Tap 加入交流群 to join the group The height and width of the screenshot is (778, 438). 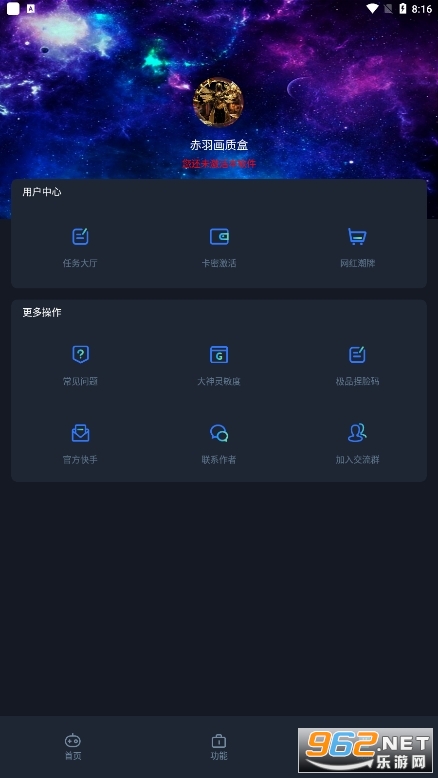[357, 444]
